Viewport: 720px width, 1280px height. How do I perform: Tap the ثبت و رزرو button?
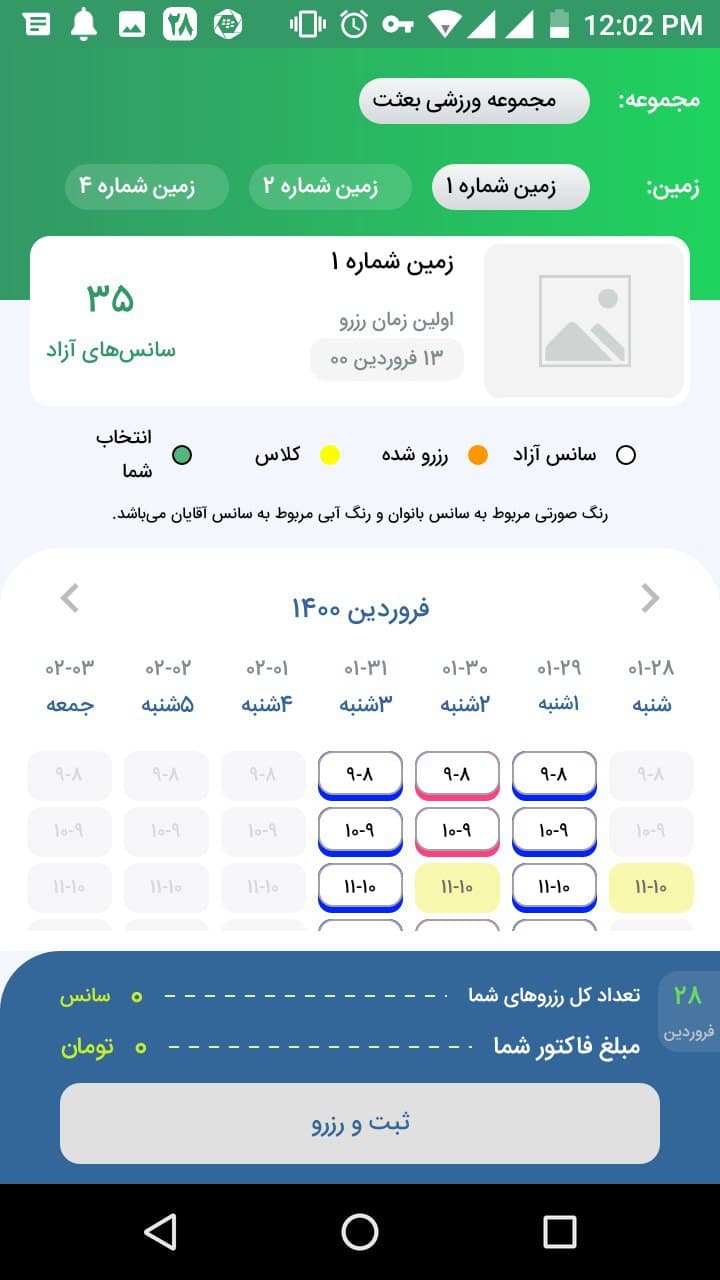[360, 1123]
